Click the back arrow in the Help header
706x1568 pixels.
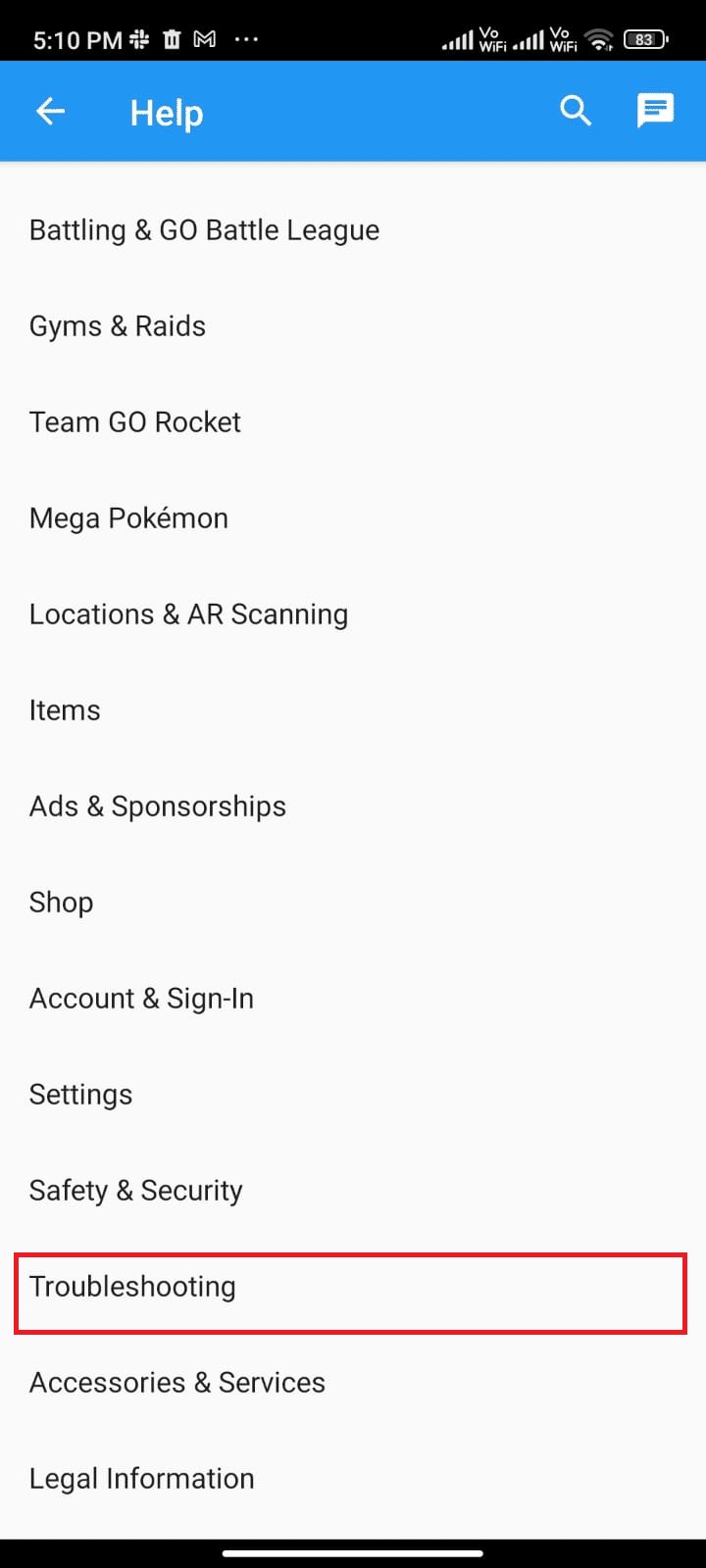click(x=50, y=111)
